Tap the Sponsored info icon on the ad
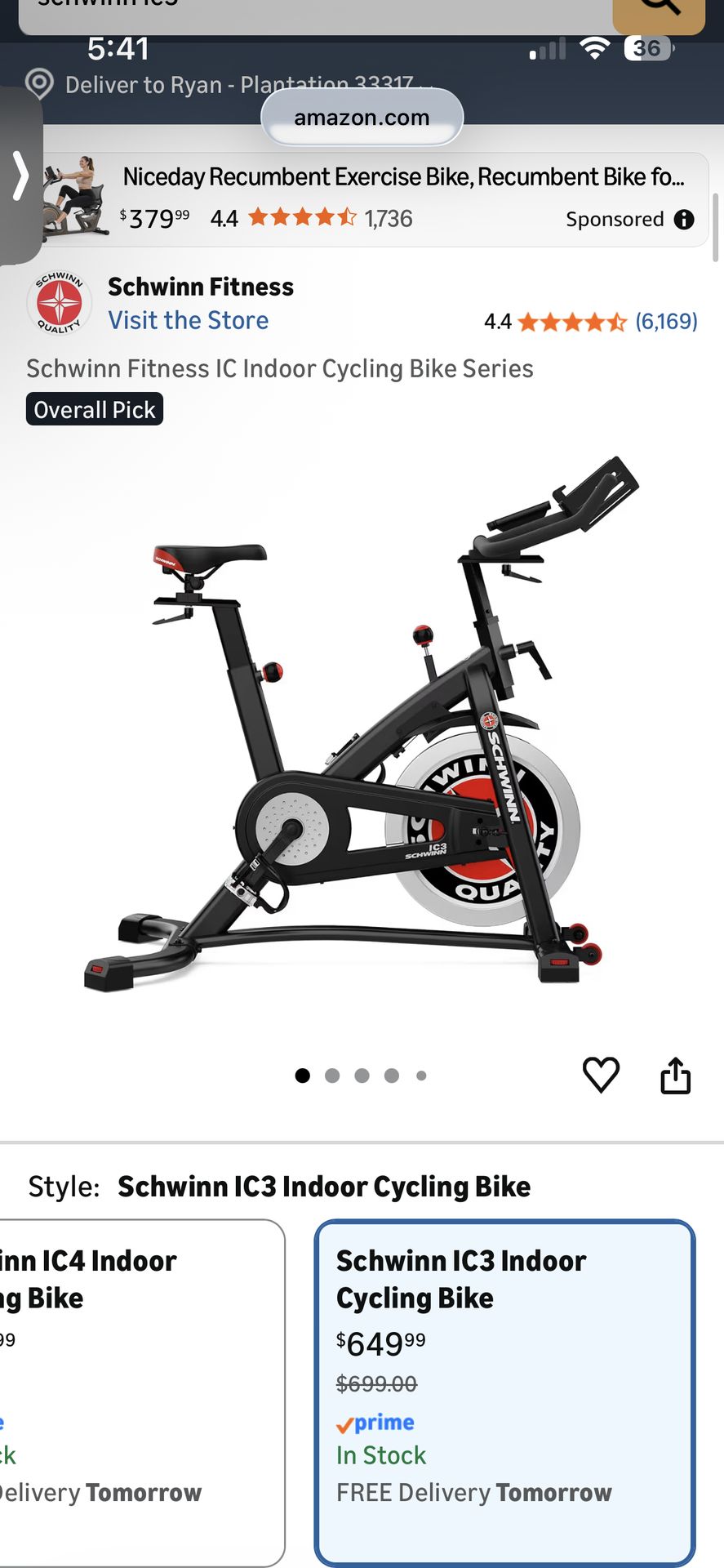This screenshot has height=1568, width=724. 685,219
